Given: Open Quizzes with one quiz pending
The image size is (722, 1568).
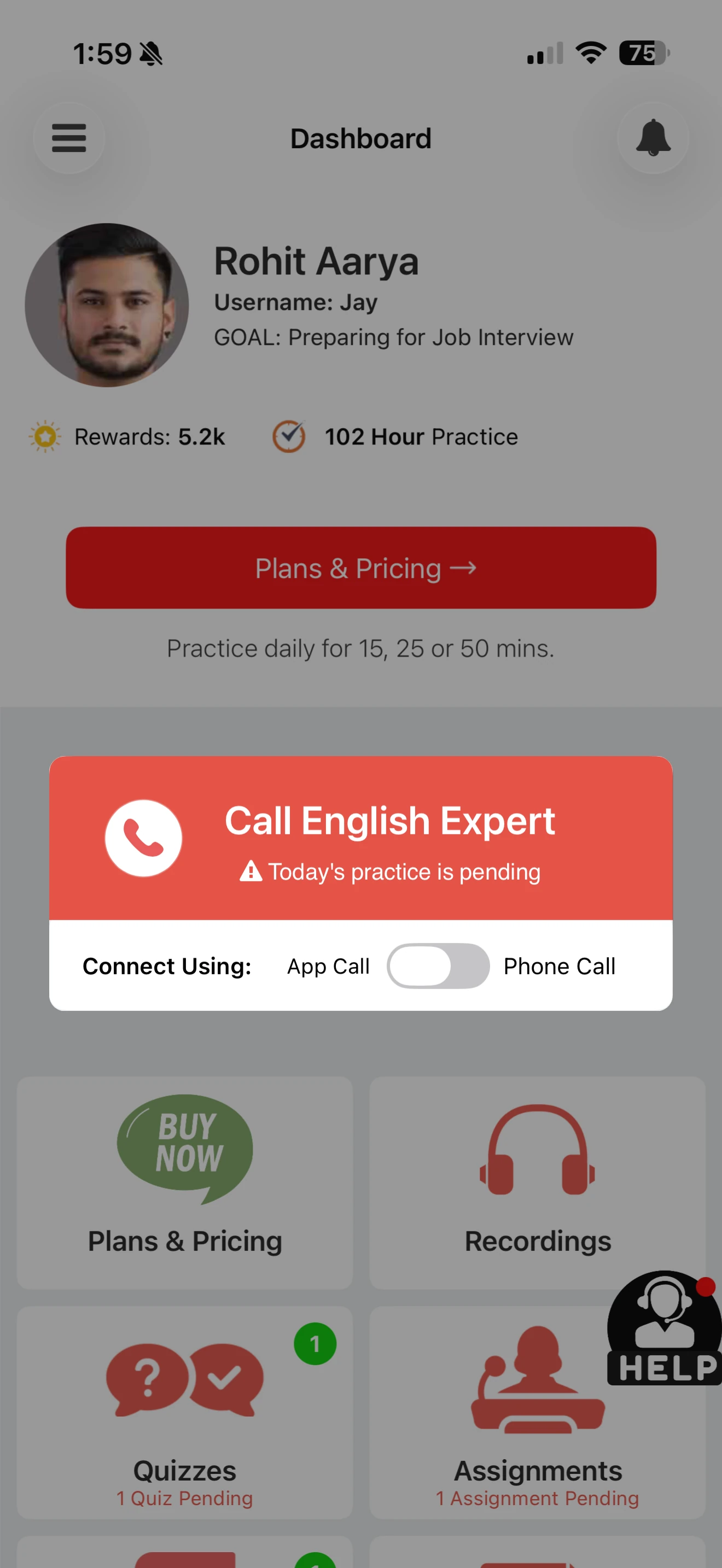Looking at the screenshot, I should click(185, 1412).
